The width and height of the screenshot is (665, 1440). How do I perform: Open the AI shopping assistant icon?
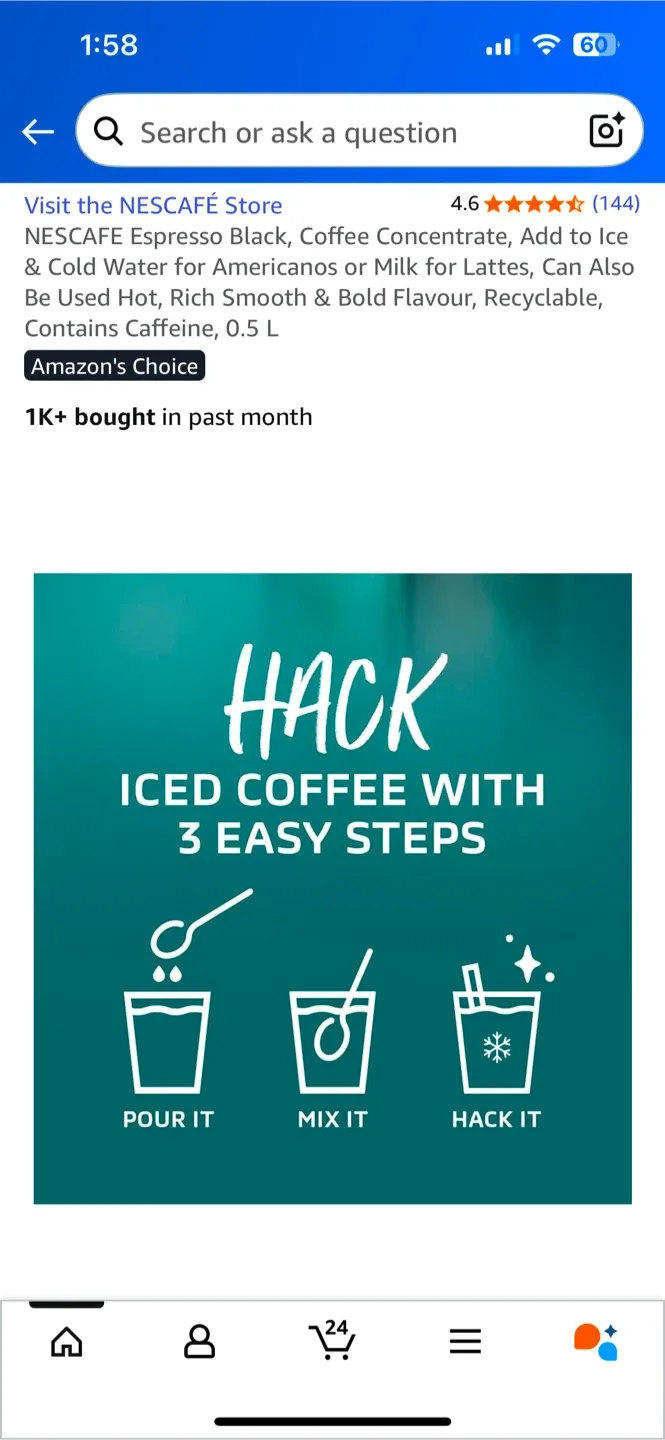(x=596, y=1341)
